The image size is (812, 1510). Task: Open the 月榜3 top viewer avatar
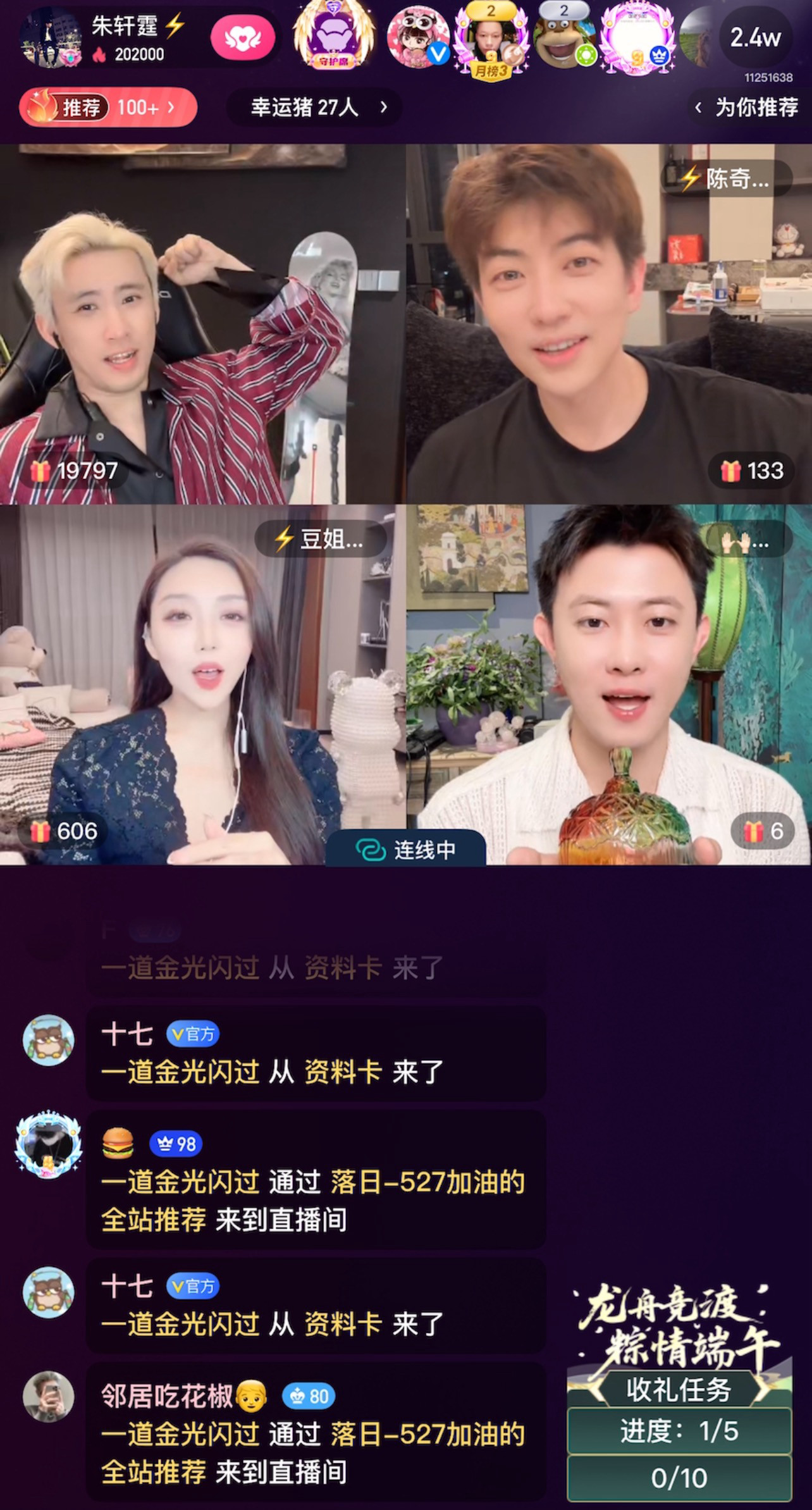[x=491, y=39]
